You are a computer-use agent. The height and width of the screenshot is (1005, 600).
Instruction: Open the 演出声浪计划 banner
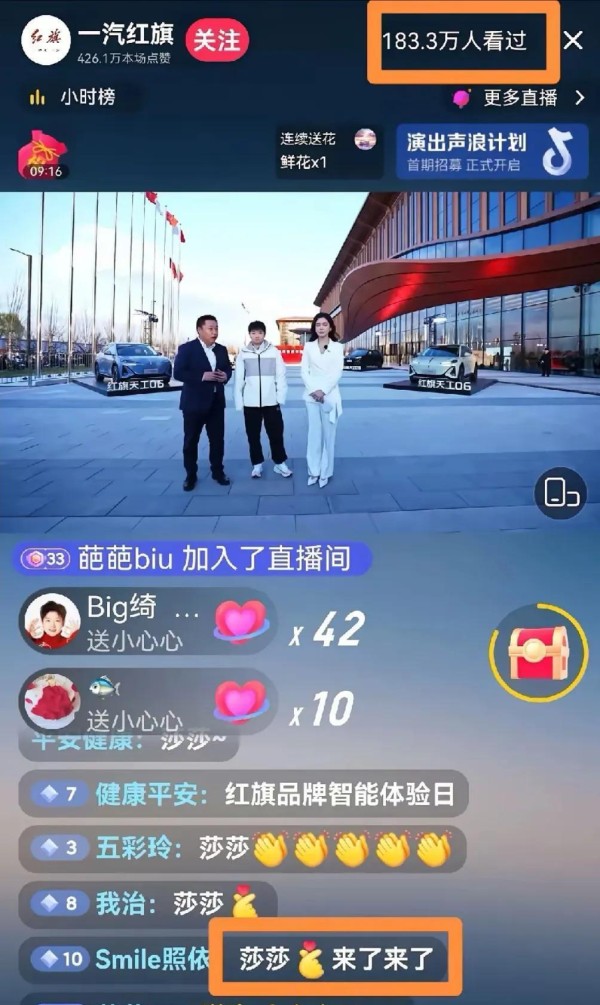(491, 152)
